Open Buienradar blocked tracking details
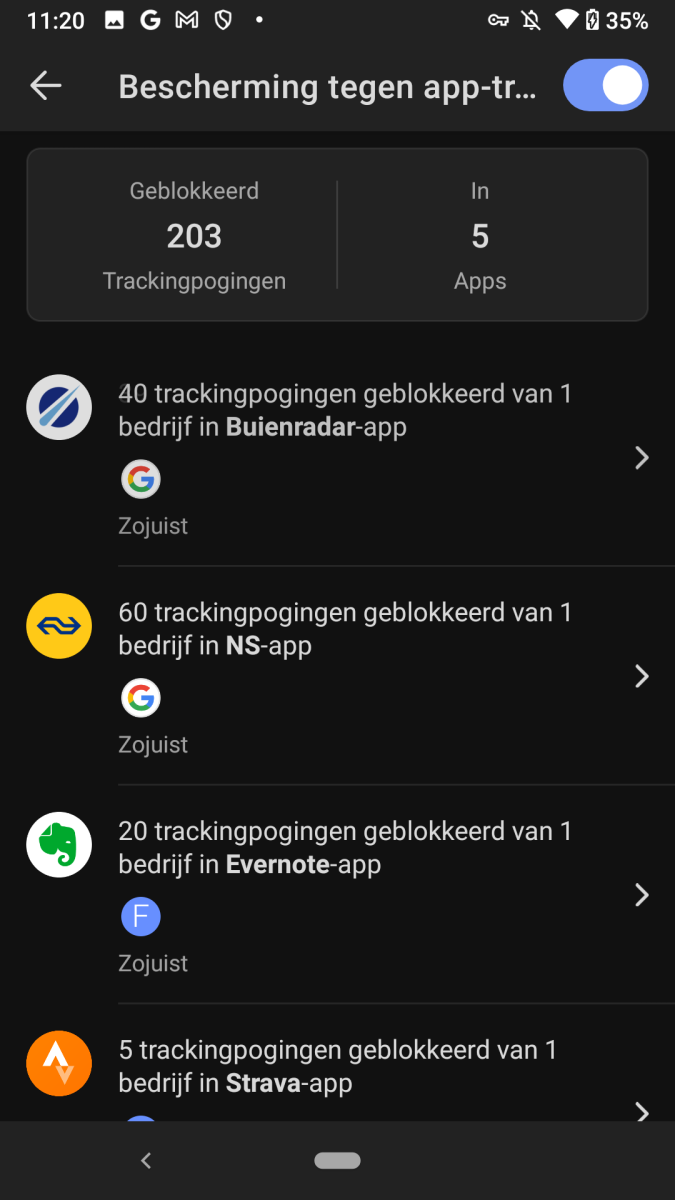 point(345,457)
